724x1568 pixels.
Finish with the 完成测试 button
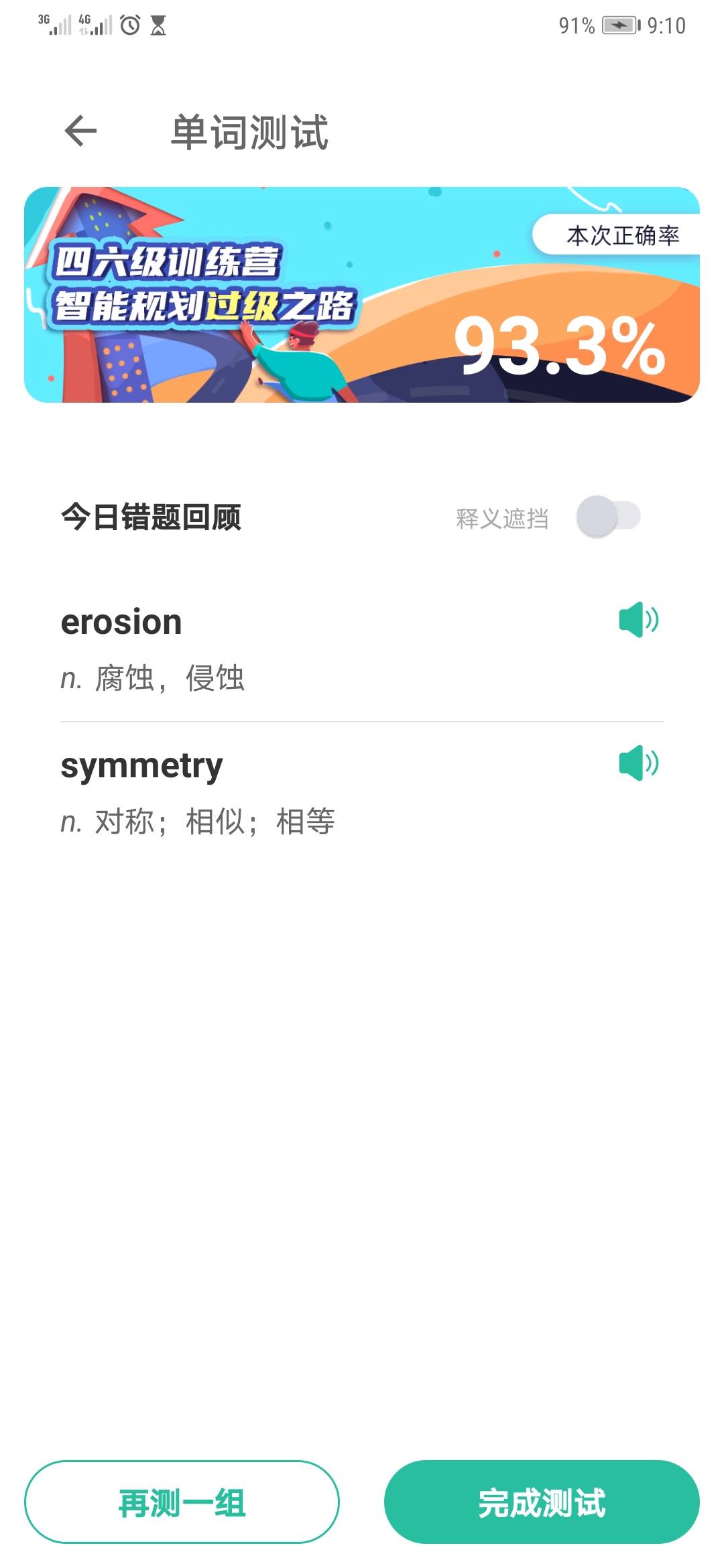(542, 1502)
